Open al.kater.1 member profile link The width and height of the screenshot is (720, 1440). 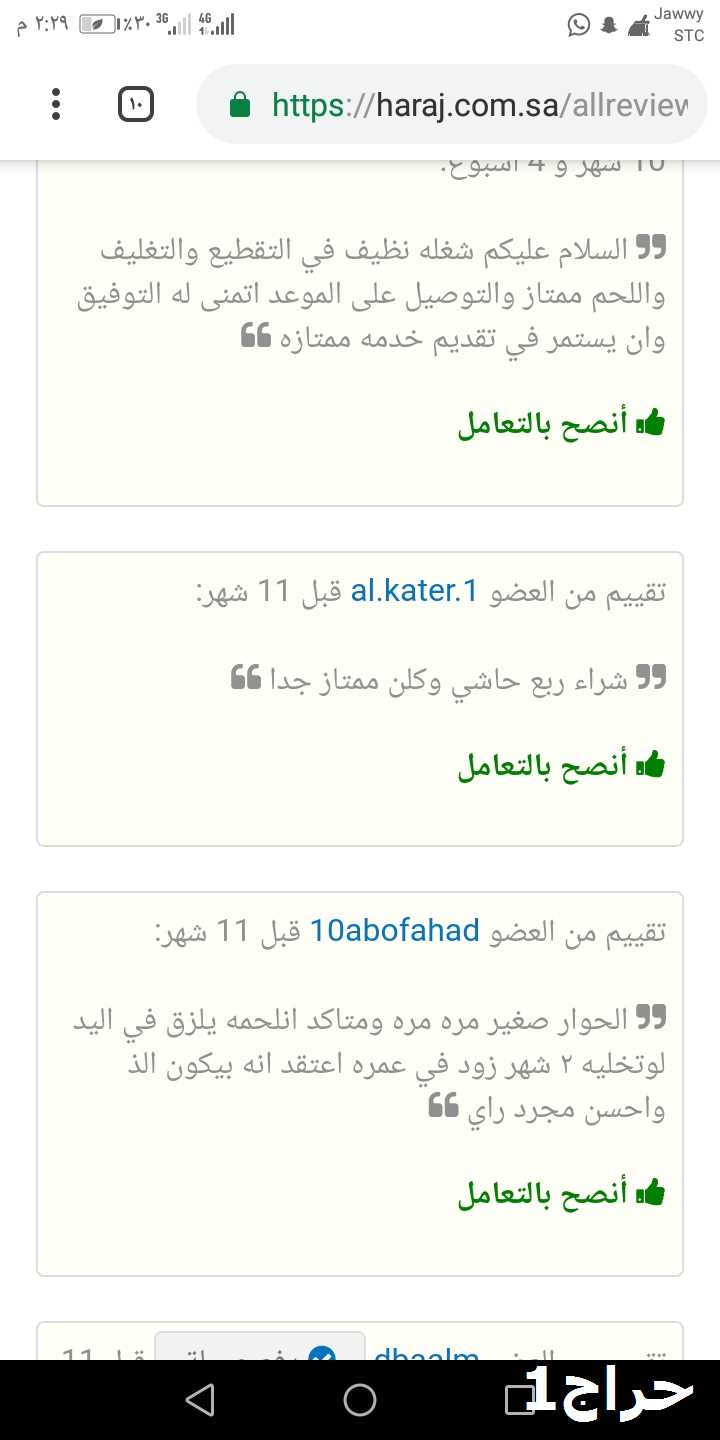tap(414, 591)
